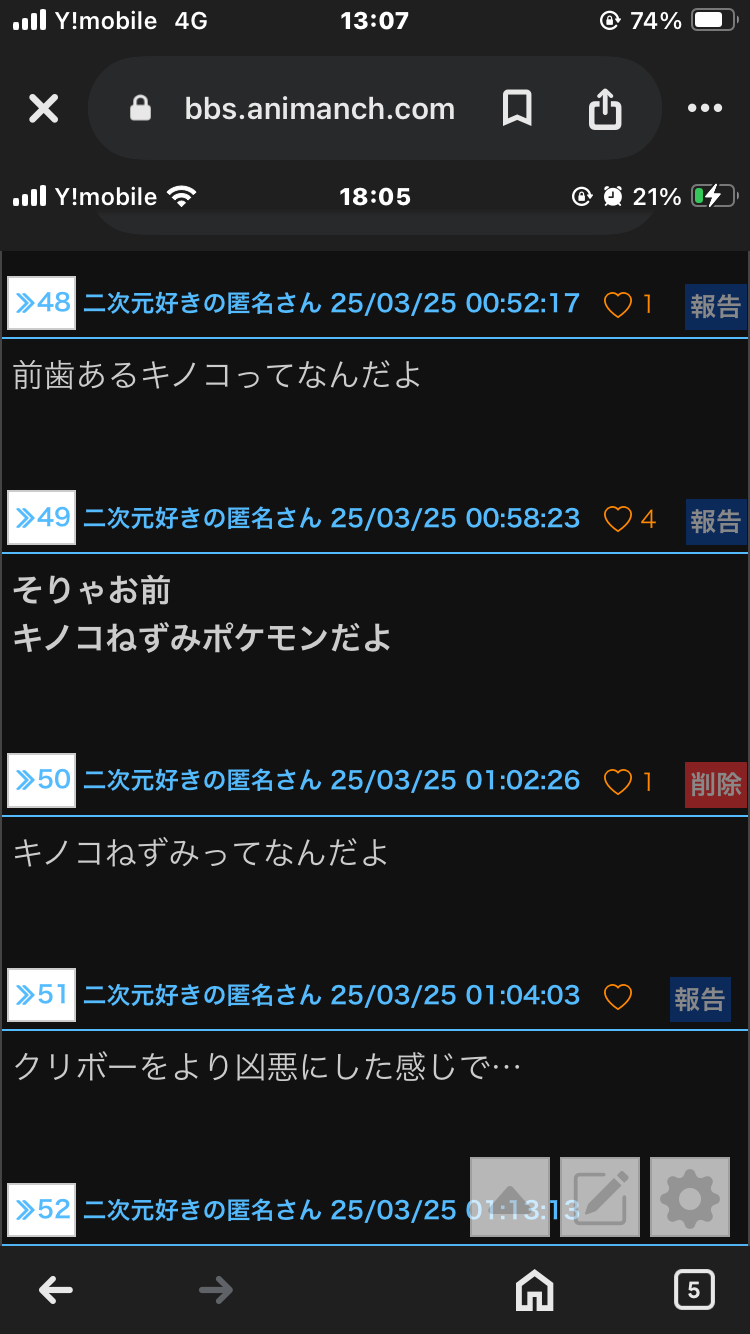
Task: Open the browser overflow menu
Action: pyautogui.click(x=705, y=109)
